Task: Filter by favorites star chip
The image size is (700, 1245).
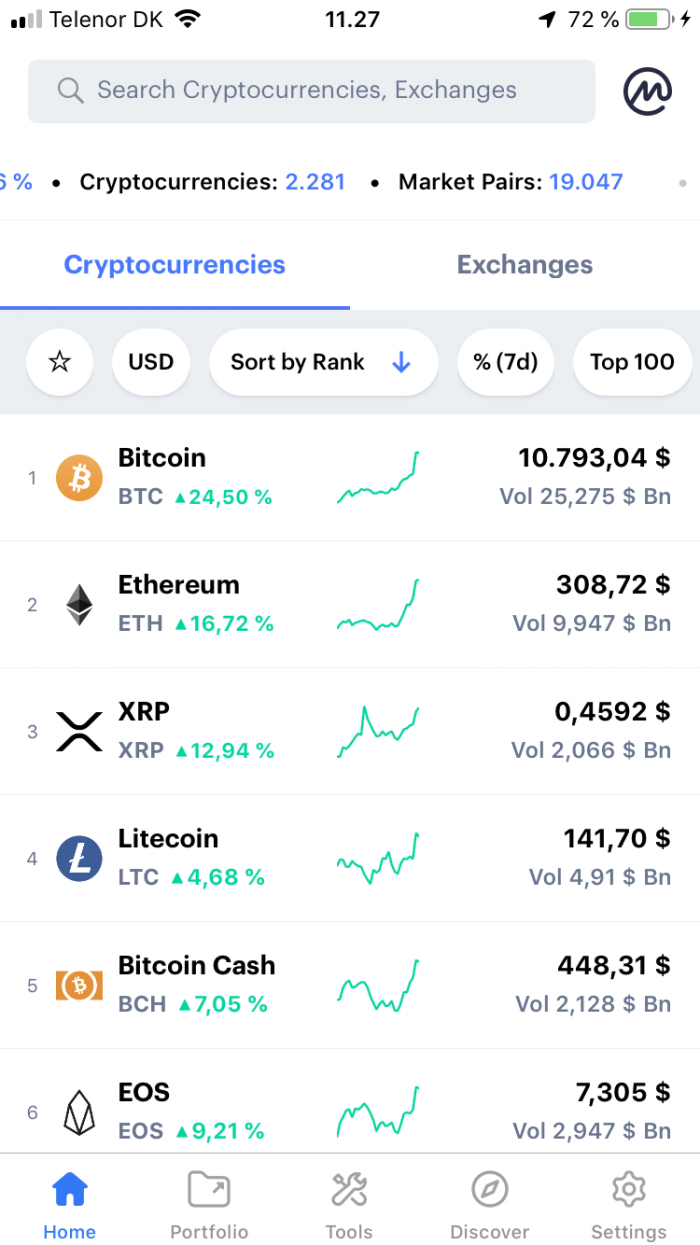Action: pos(60,362)
